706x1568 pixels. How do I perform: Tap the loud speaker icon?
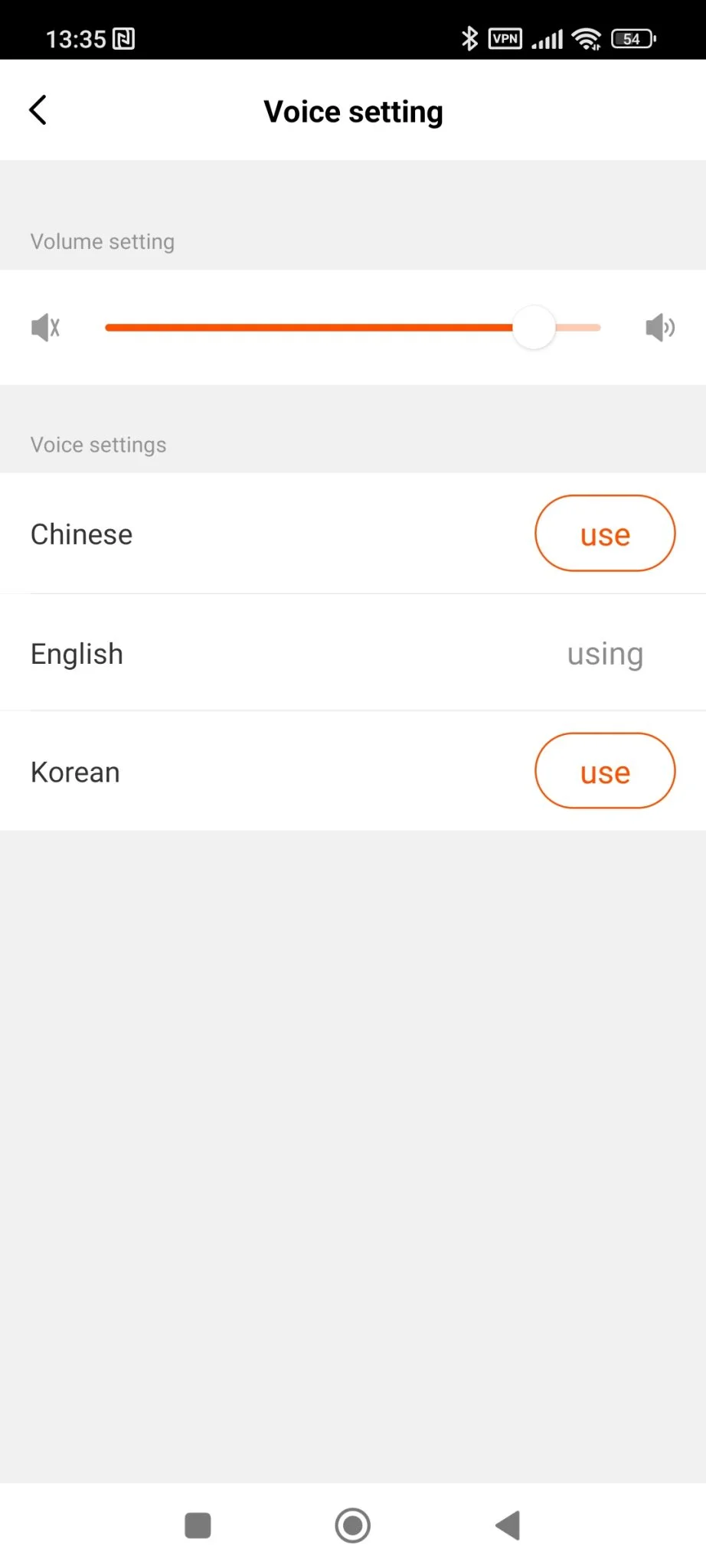pos(659,328)
